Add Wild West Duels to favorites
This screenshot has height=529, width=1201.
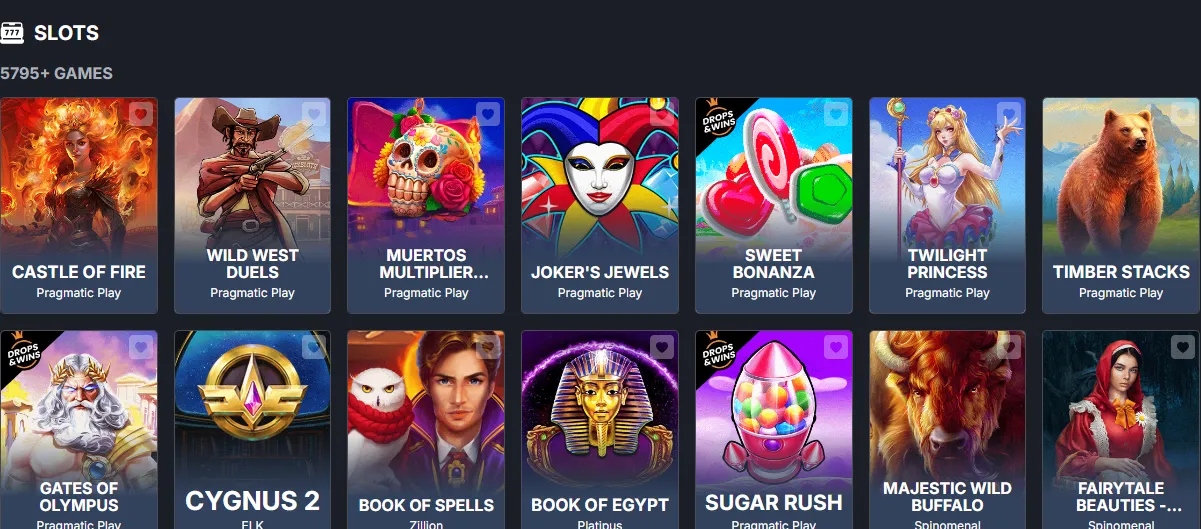tap(314, 114)
